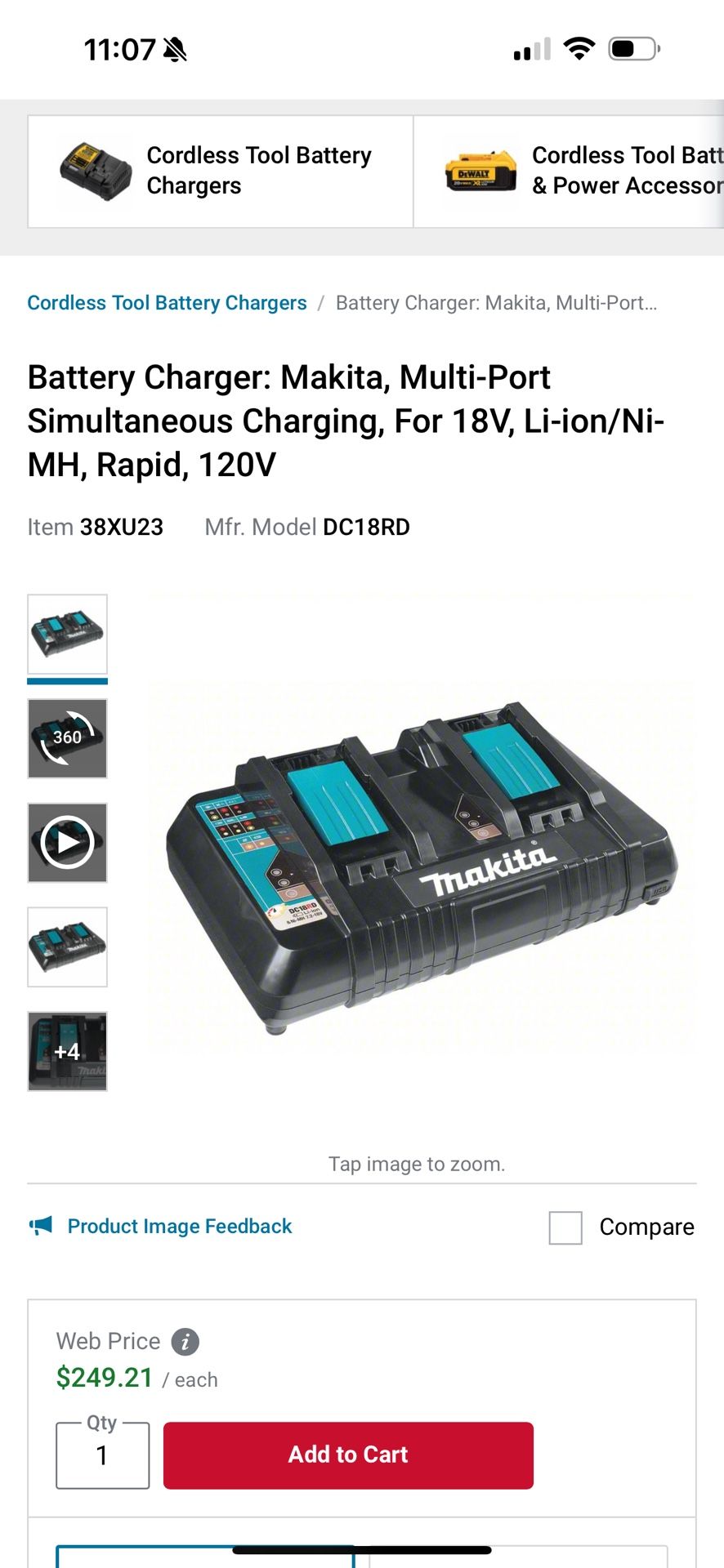Check the Compare checkbox
The width and height of the screenshot is (724, 1568).
565,1227
